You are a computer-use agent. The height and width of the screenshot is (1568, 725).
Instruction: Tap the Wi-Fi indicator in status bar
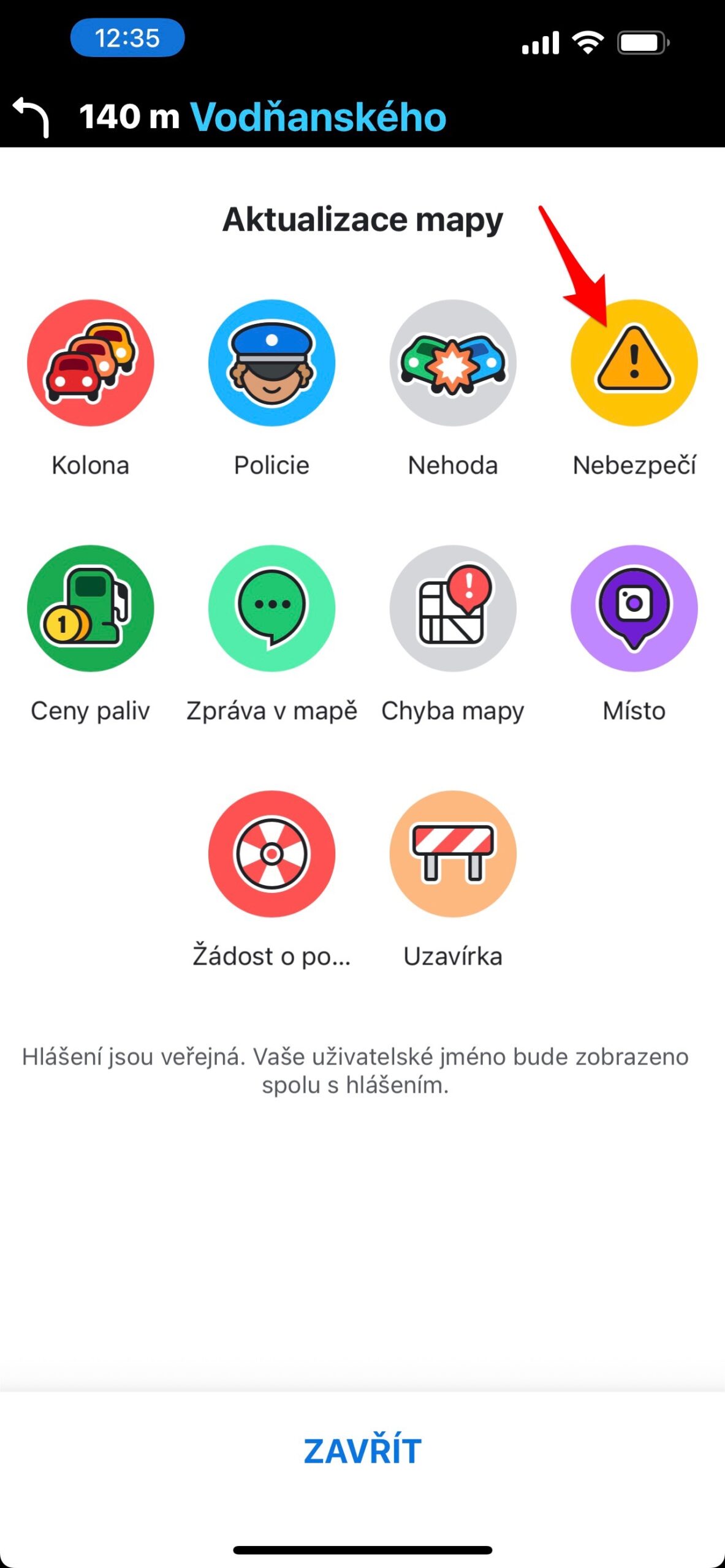[x=586, y=40]
